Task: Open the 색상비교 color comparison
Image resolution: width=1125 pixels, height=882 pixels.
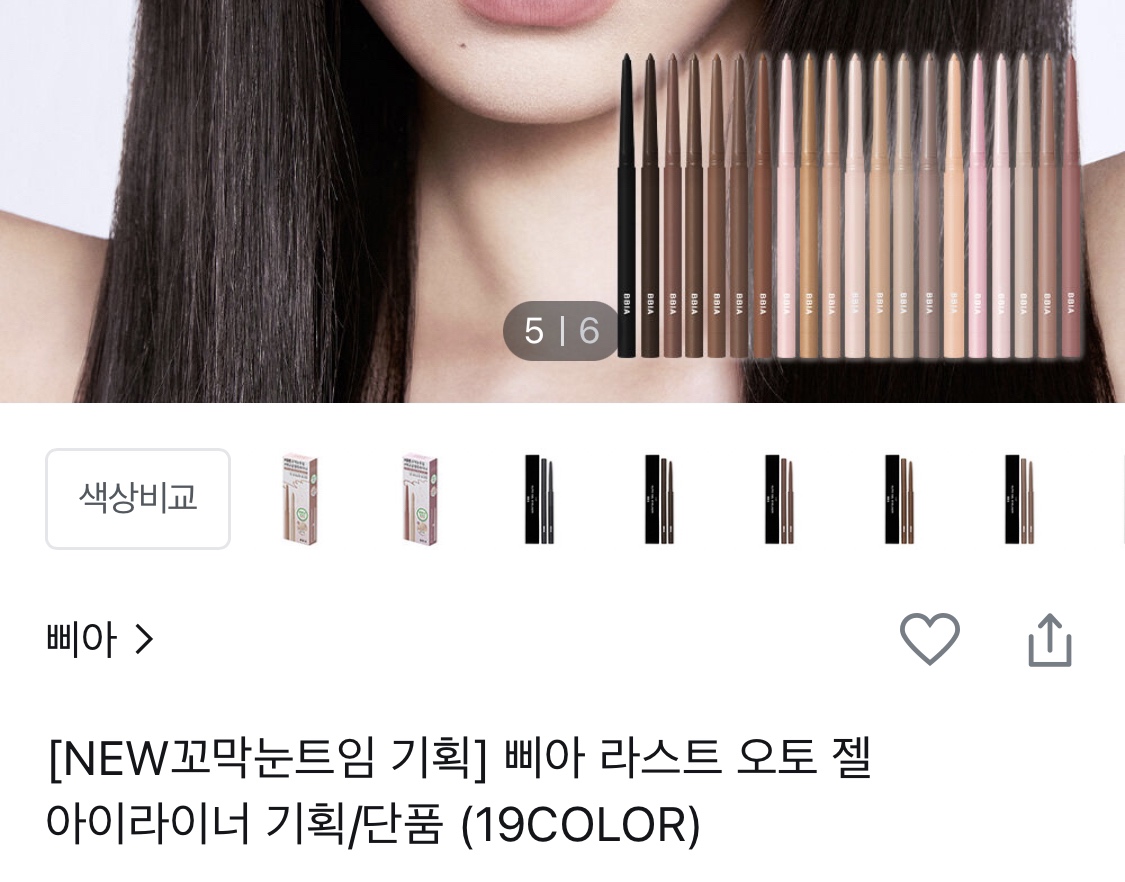Action: pos(138,498)
